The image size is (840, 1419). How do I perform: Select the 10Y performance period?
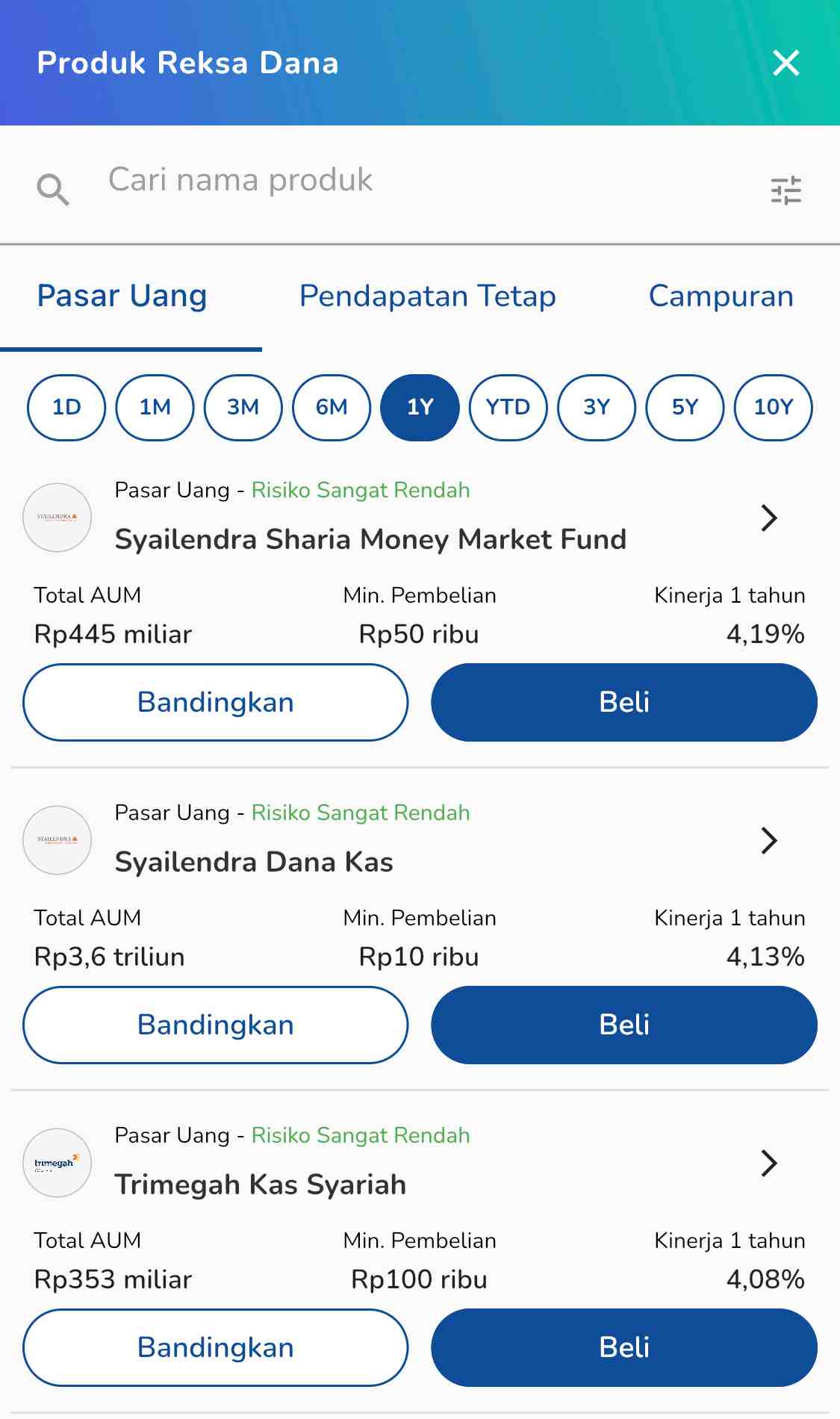[x=774, y=407]
